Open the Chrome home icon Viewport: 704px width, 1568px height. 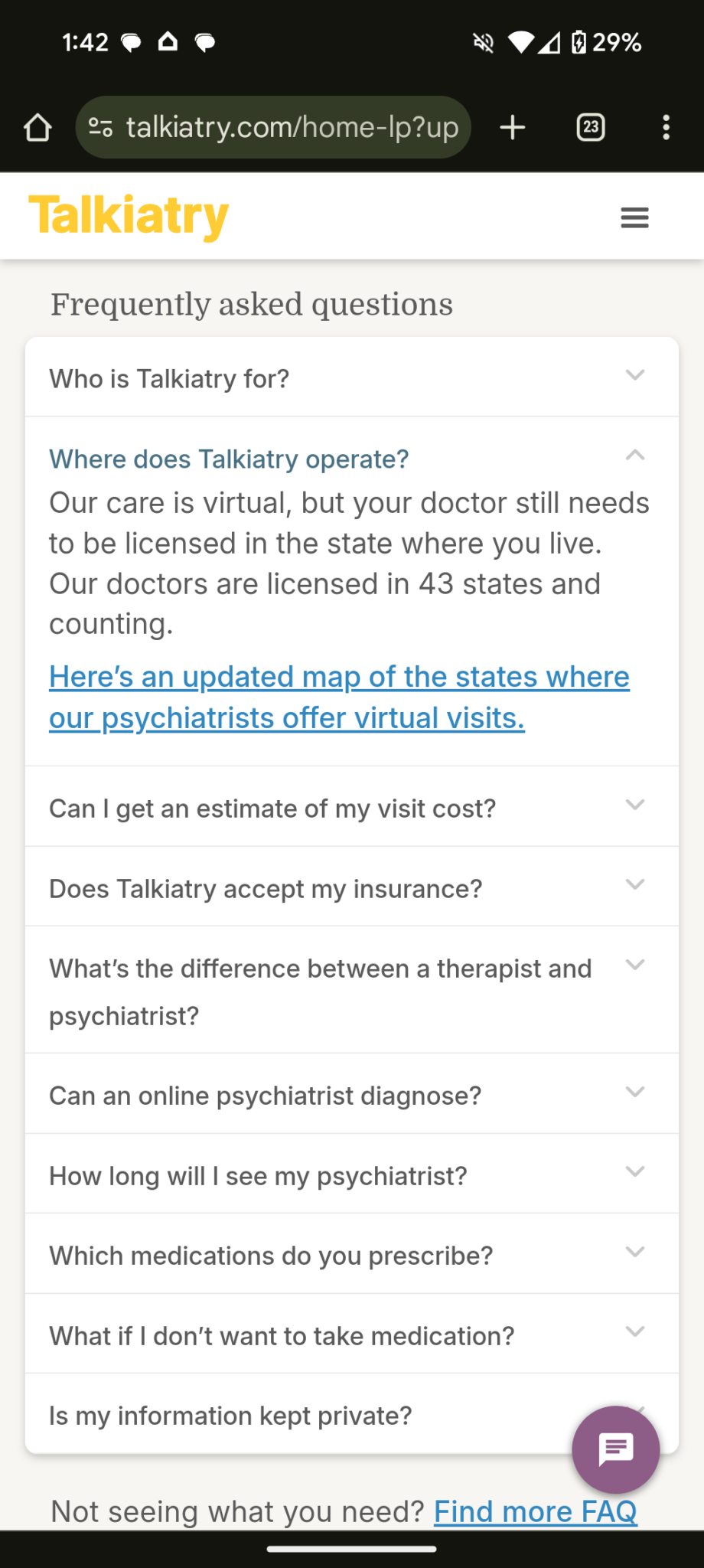point(36,127)
